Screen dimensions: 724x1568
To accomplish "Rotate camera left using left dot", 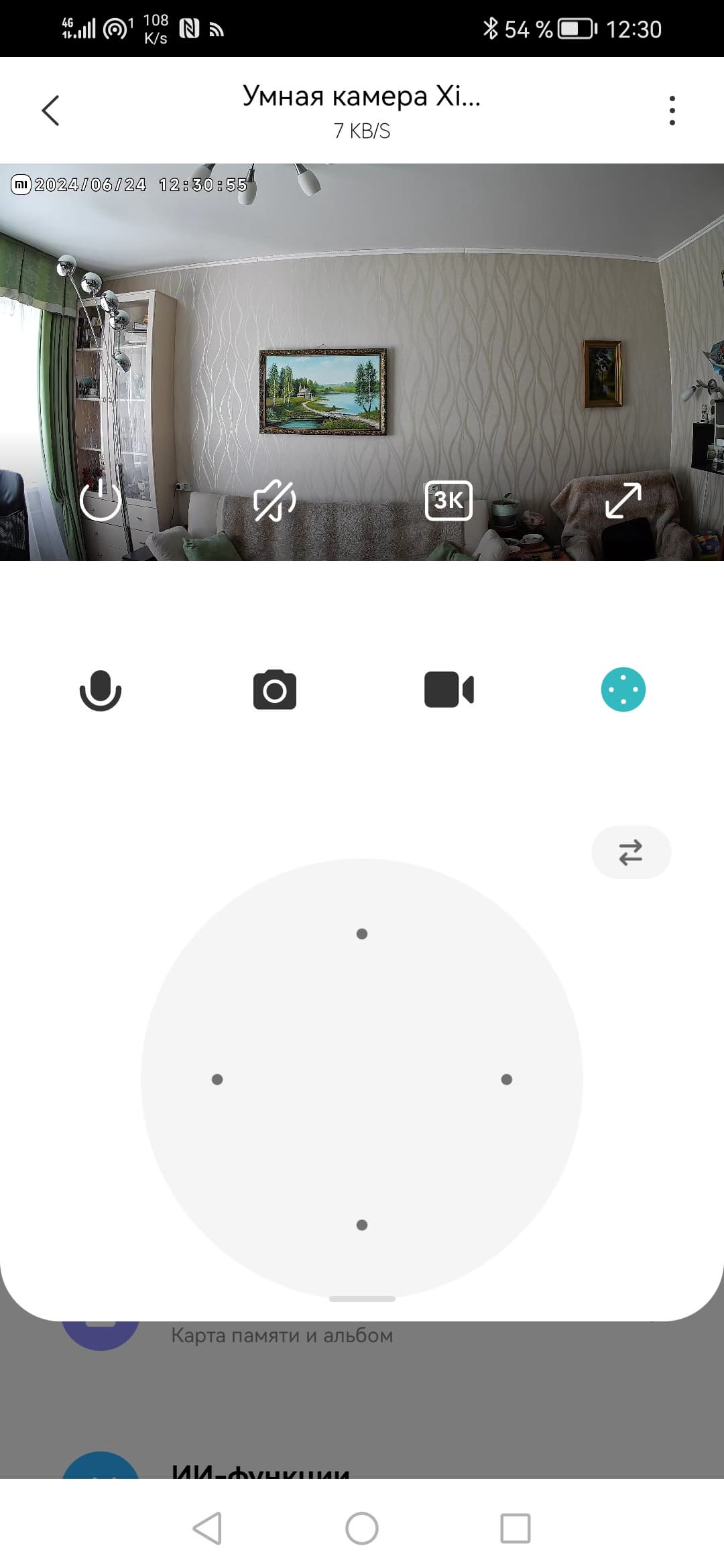I will click(x=217, y=1079).
